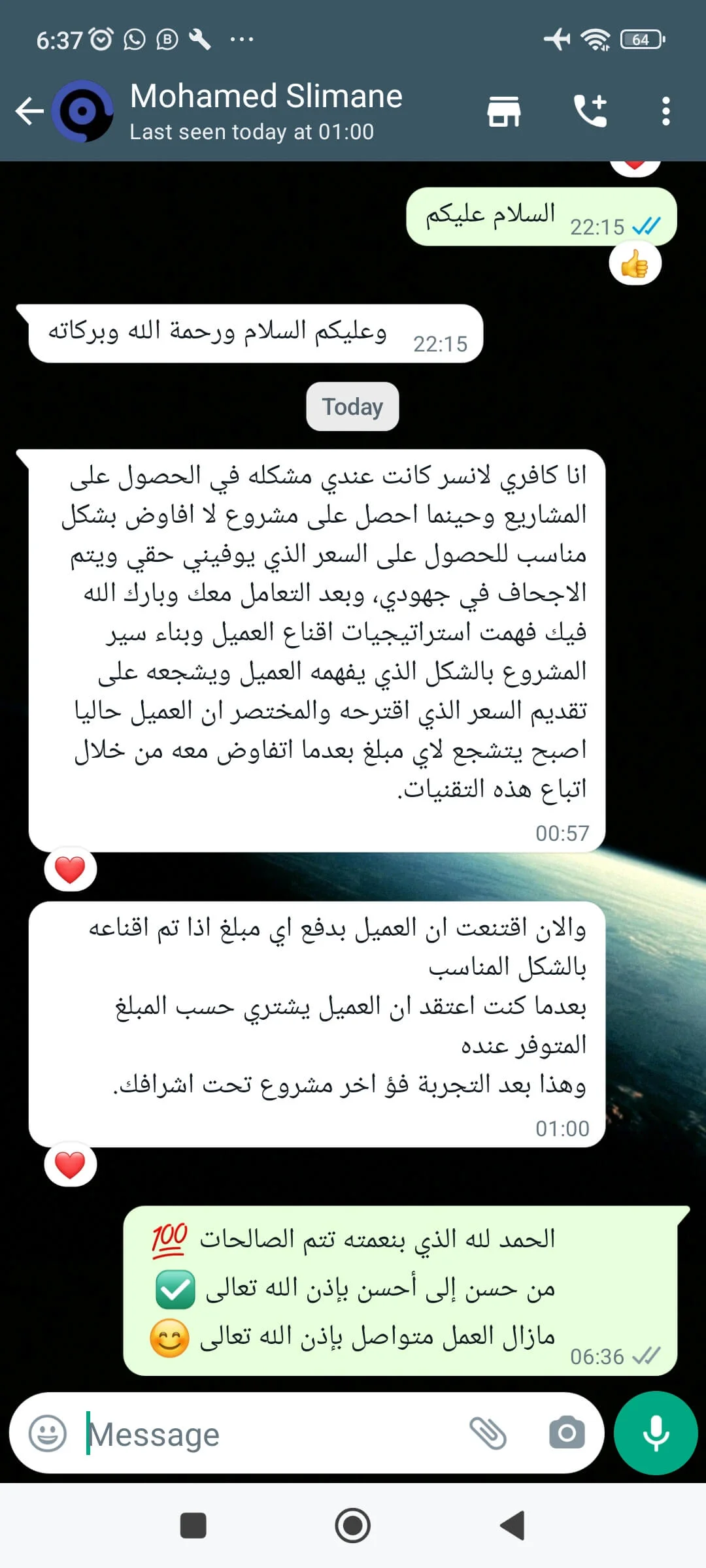Viewport: 706px width, 1568px height.
Task: Open the emoji picker
Action: [48, 1433]
